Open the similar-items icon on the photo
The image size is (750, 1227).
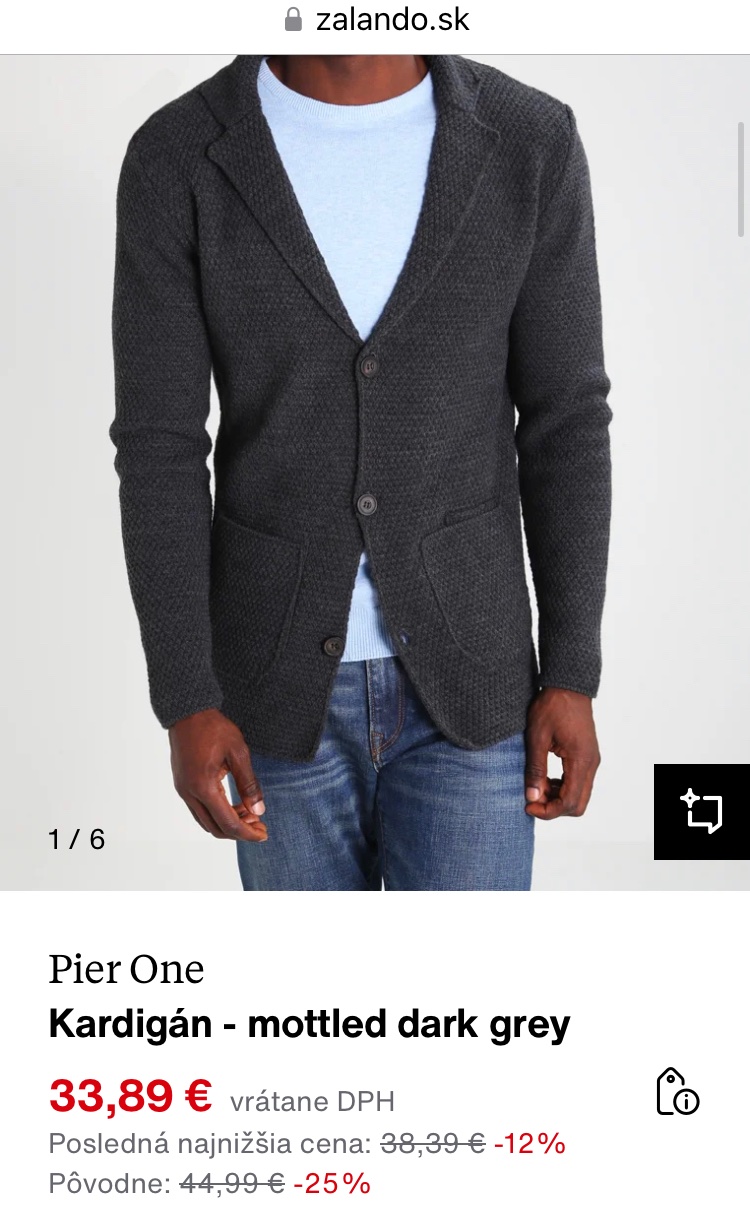[x=701, y=811]
